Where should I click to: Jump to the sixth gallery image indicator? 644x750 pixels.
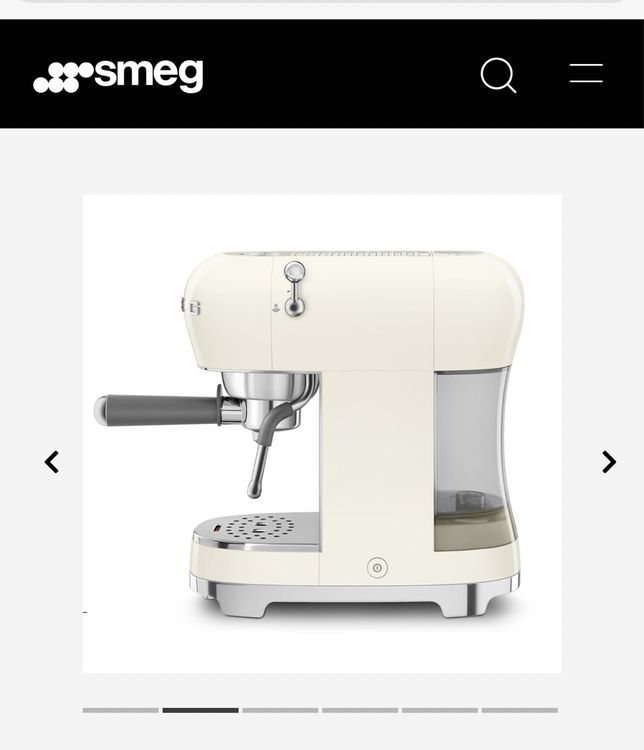coord(519,710)
